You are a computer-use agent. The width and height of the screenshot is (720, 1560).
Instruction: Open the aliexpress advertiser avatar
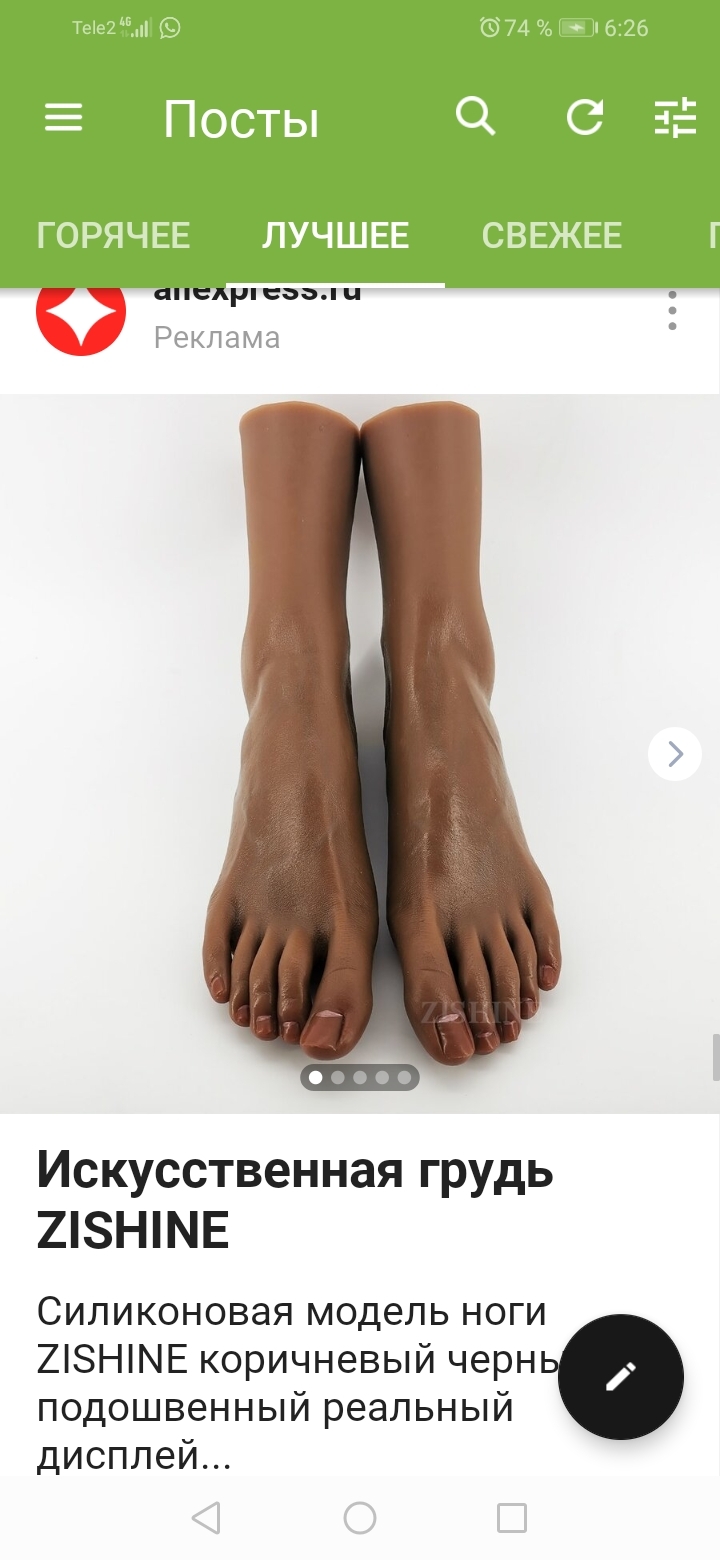pyautogui.click(x=80, y=314)
